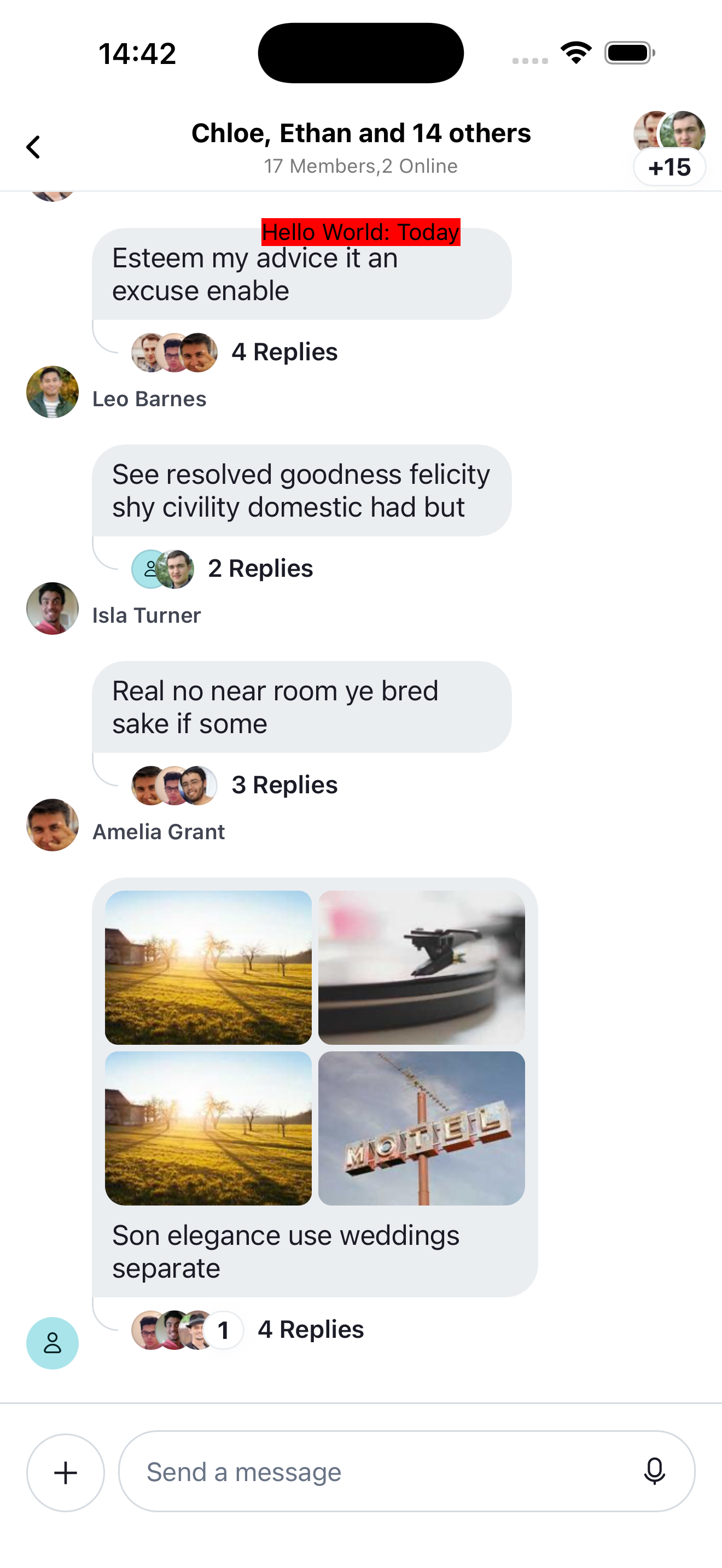
Task: View Leo Barnes's profile avatar
Action: click(53, 392)
